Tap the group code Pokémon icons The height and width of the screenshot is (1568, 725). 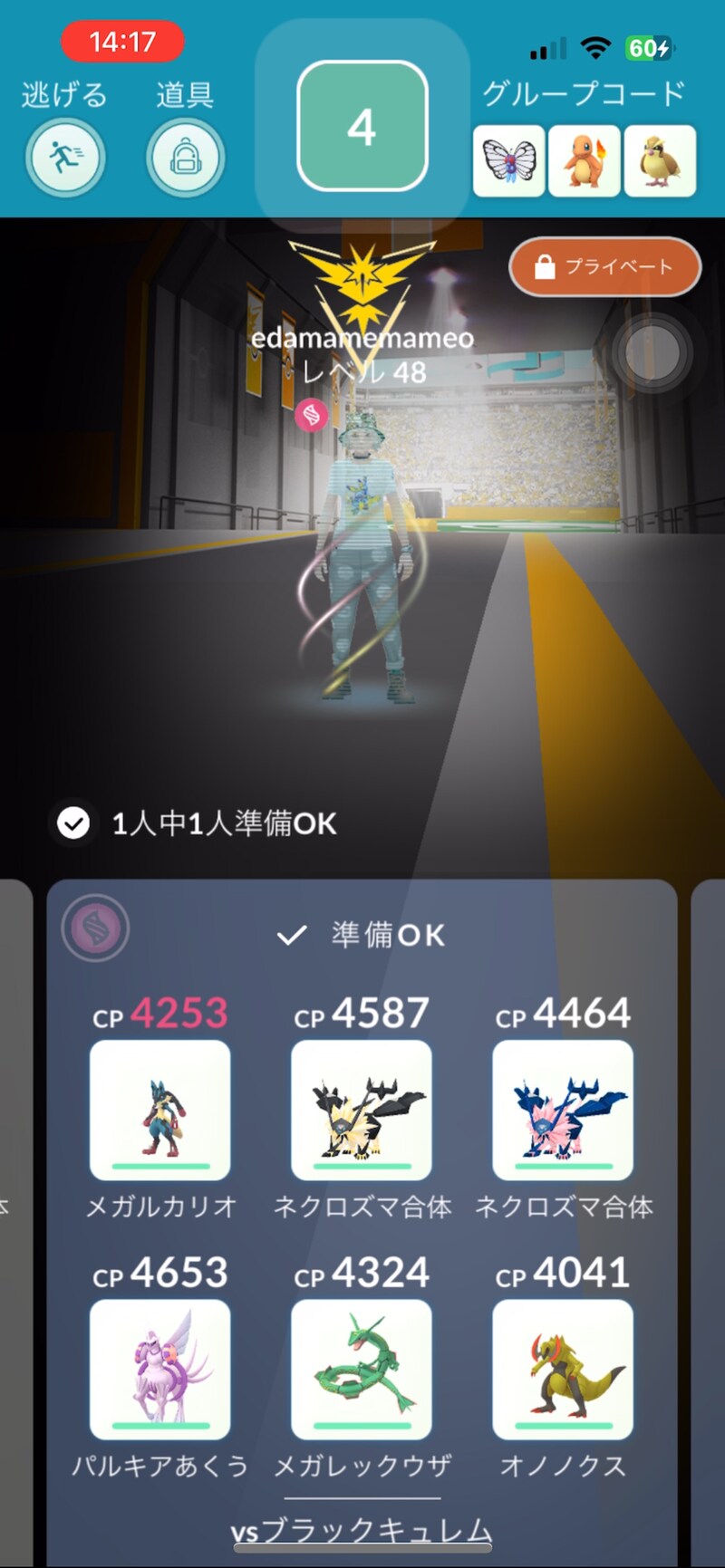(x=585, y=161)
